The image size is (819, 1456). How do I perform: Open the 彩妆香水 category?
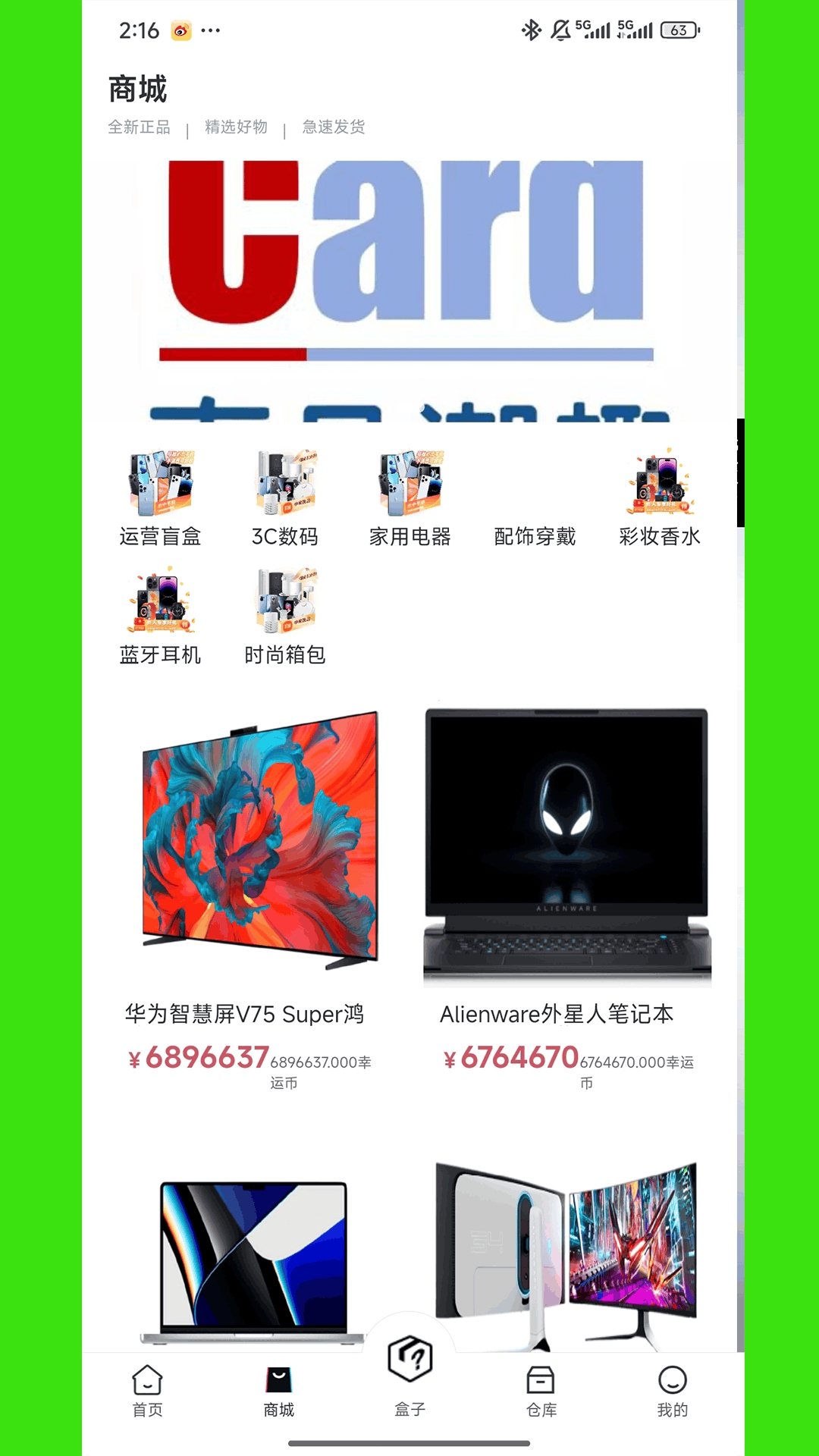(x=660, y=498)
